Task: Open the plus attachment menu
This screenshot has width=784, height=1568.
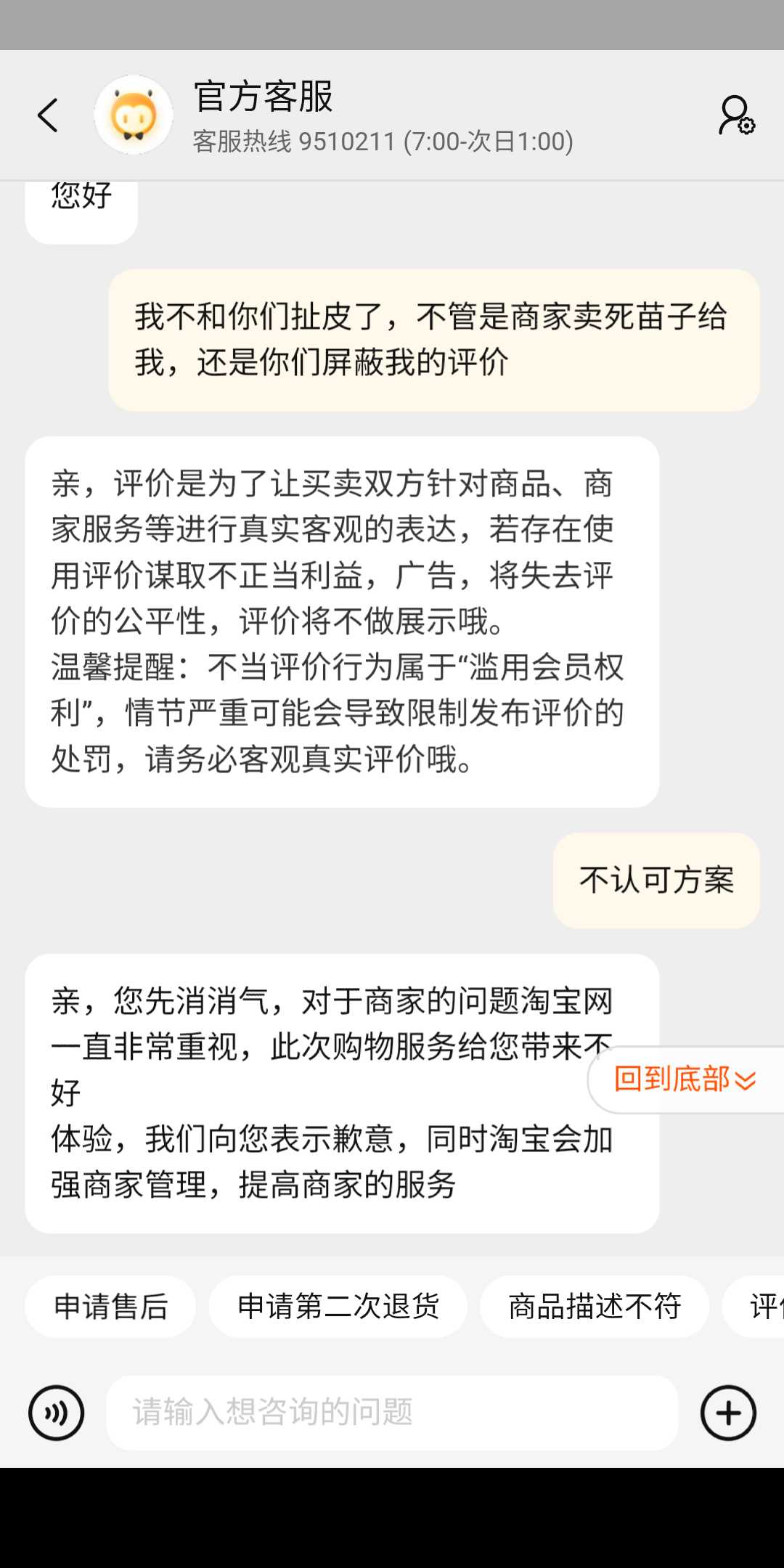Action: coord(728,1413)
